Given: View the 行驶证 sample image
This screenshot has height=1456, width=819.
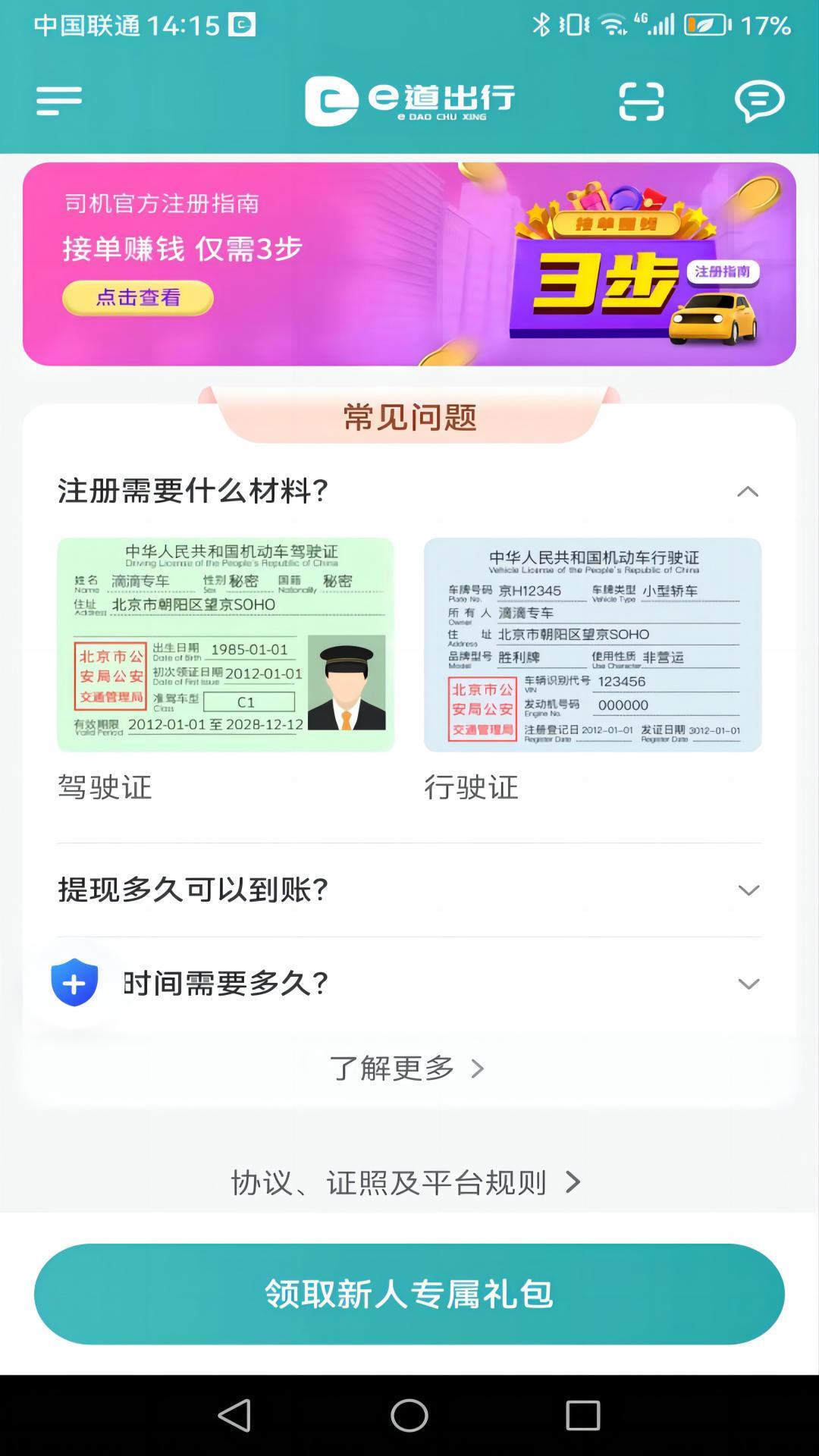Looking at the screenshot, I should (x=592, y=645).
